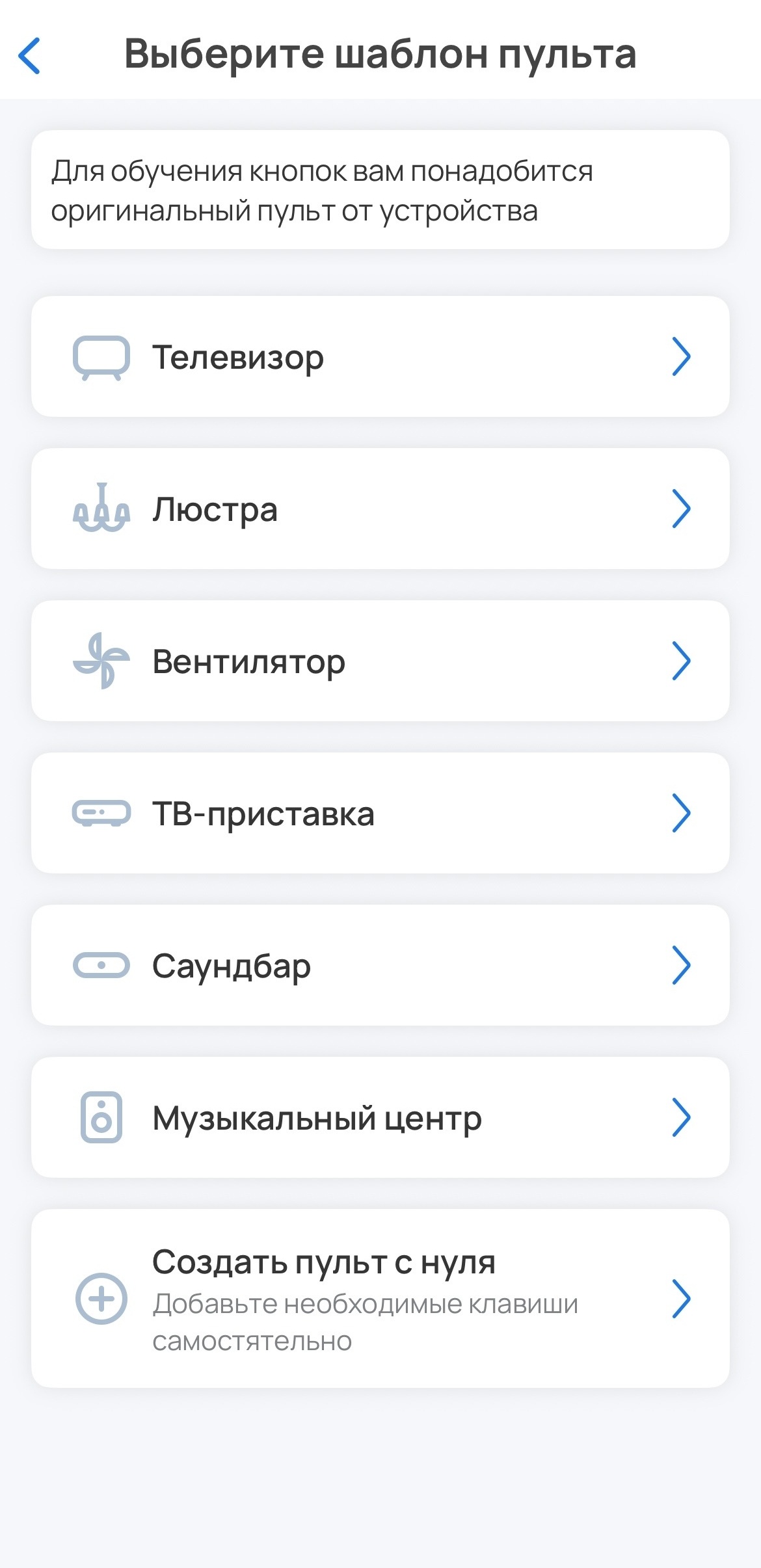This screenshot has width=761, height=1568.
Task: Select the Телевизор remote template
Action: 380,356
